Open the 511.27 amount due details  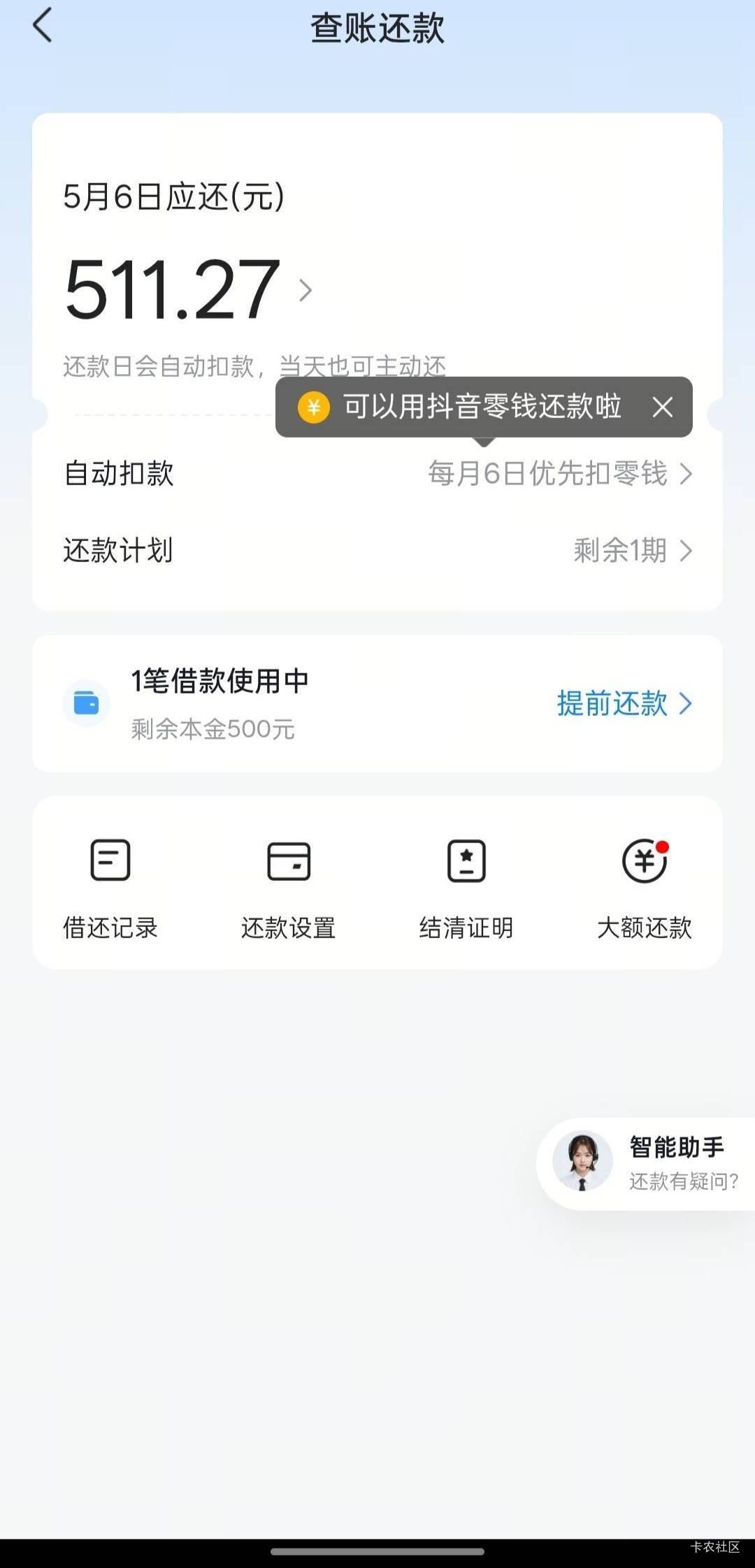tap(187, 289)
